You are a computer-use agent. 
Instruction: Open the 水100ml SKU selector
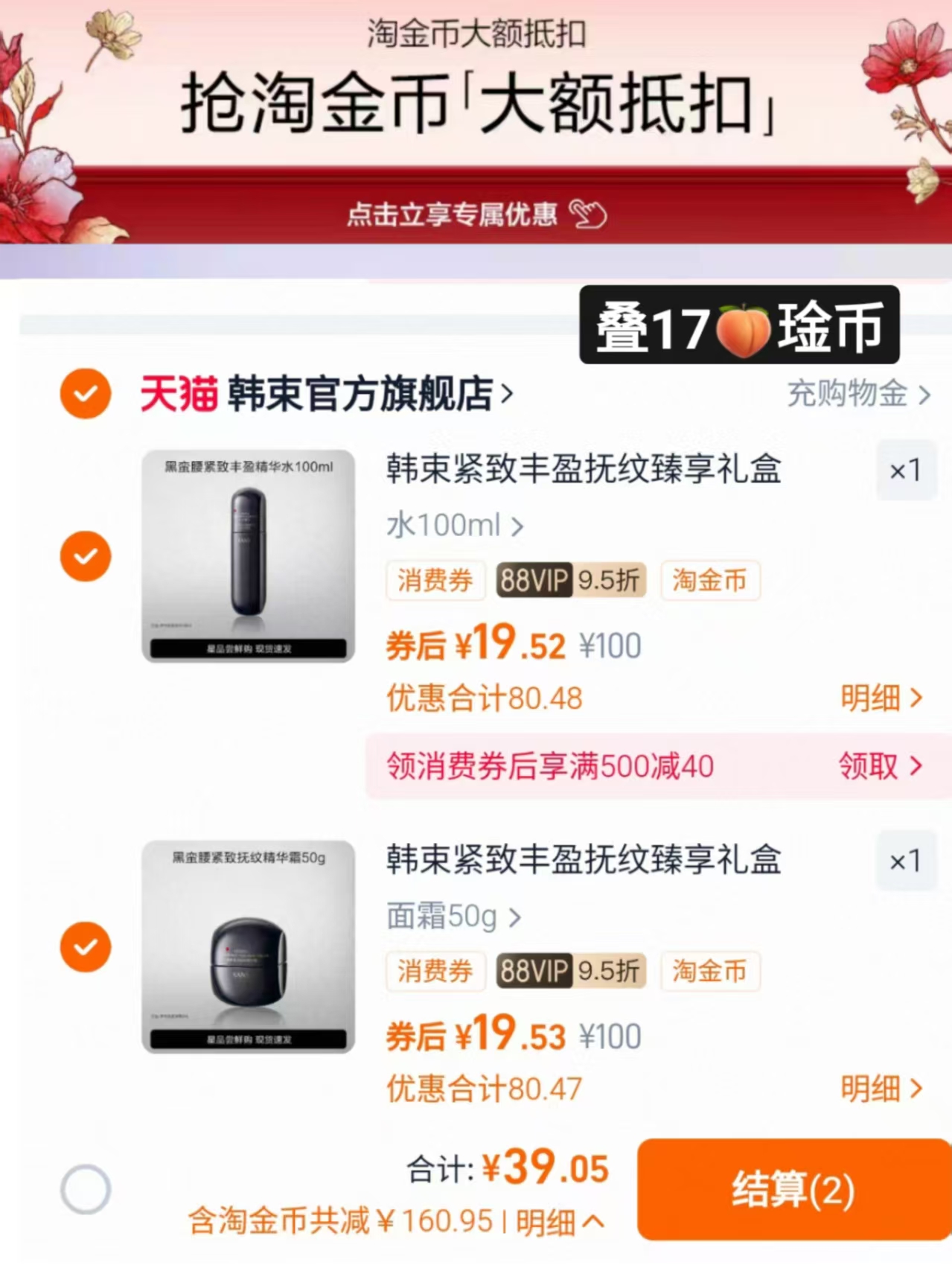pyautogui.click(x=456, y=526)
